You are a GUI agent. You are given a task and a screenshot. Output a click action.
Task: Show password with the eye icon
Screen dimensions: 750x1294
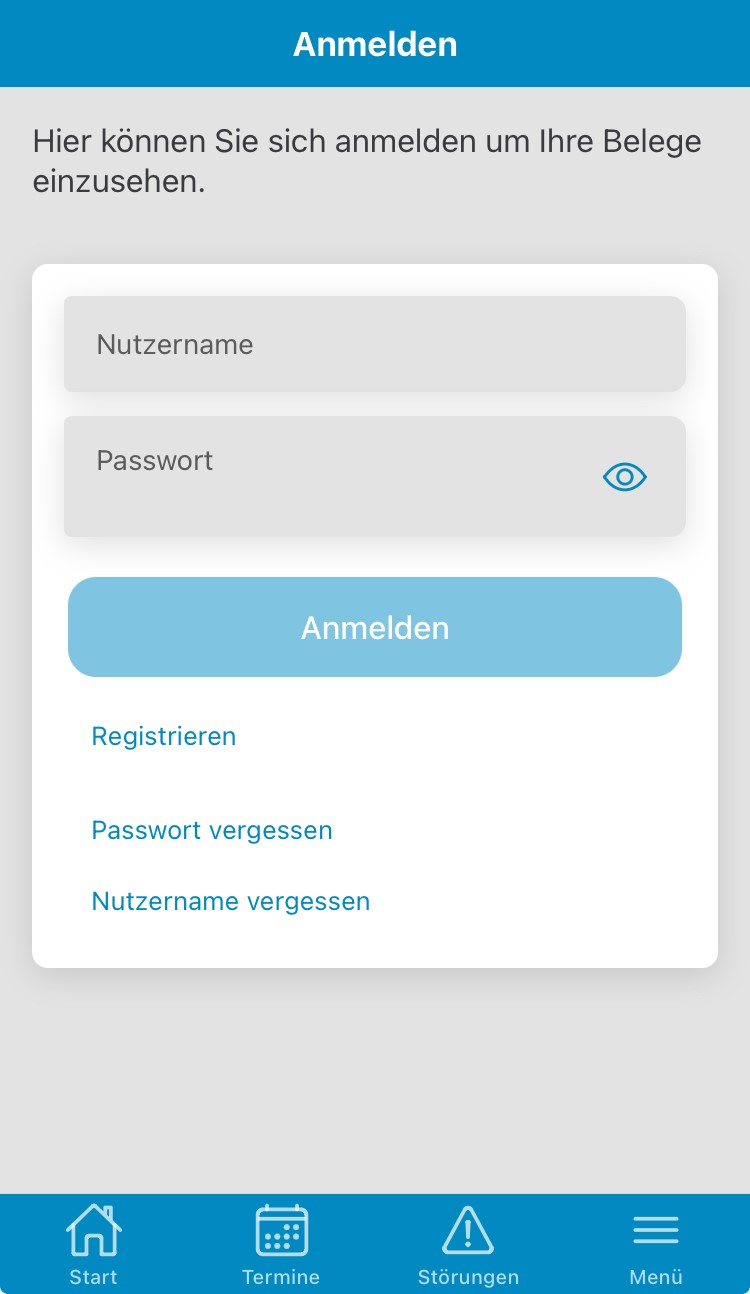[625, 478]
